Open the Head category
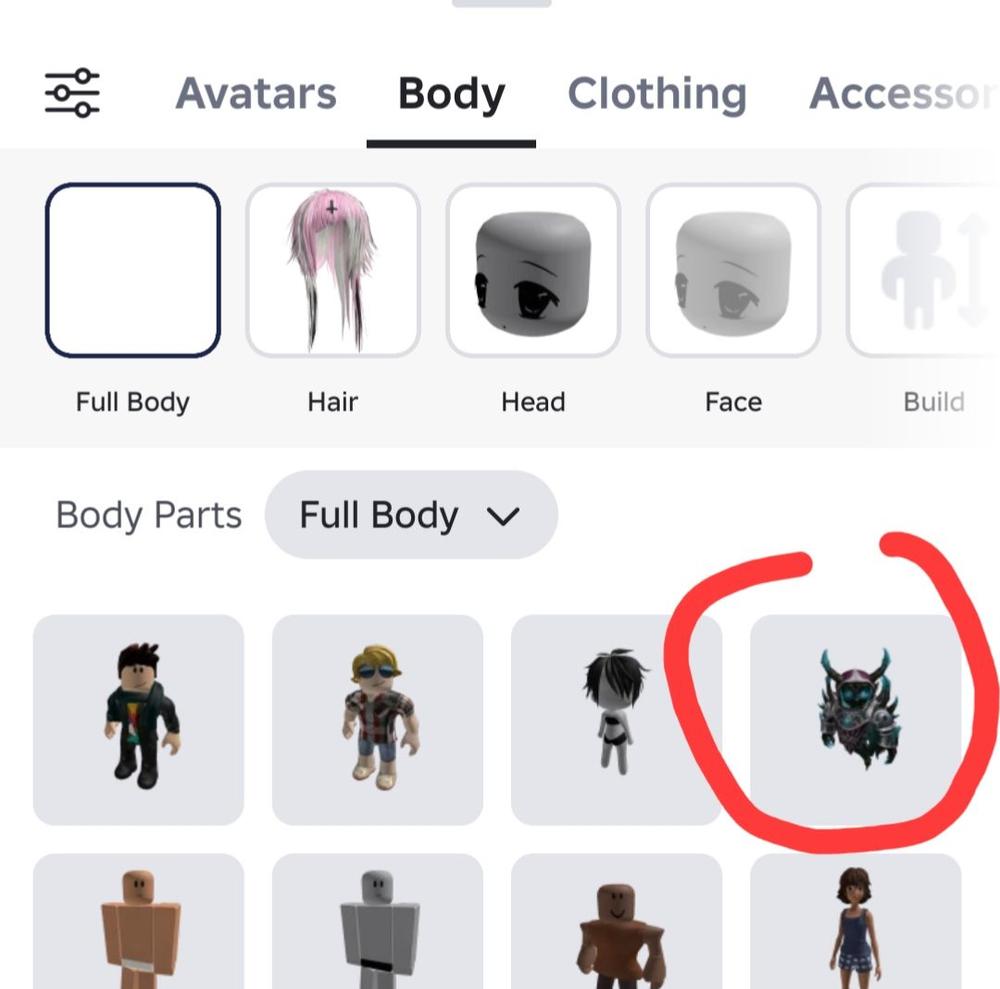The image size is (1000, 989). 533,271
